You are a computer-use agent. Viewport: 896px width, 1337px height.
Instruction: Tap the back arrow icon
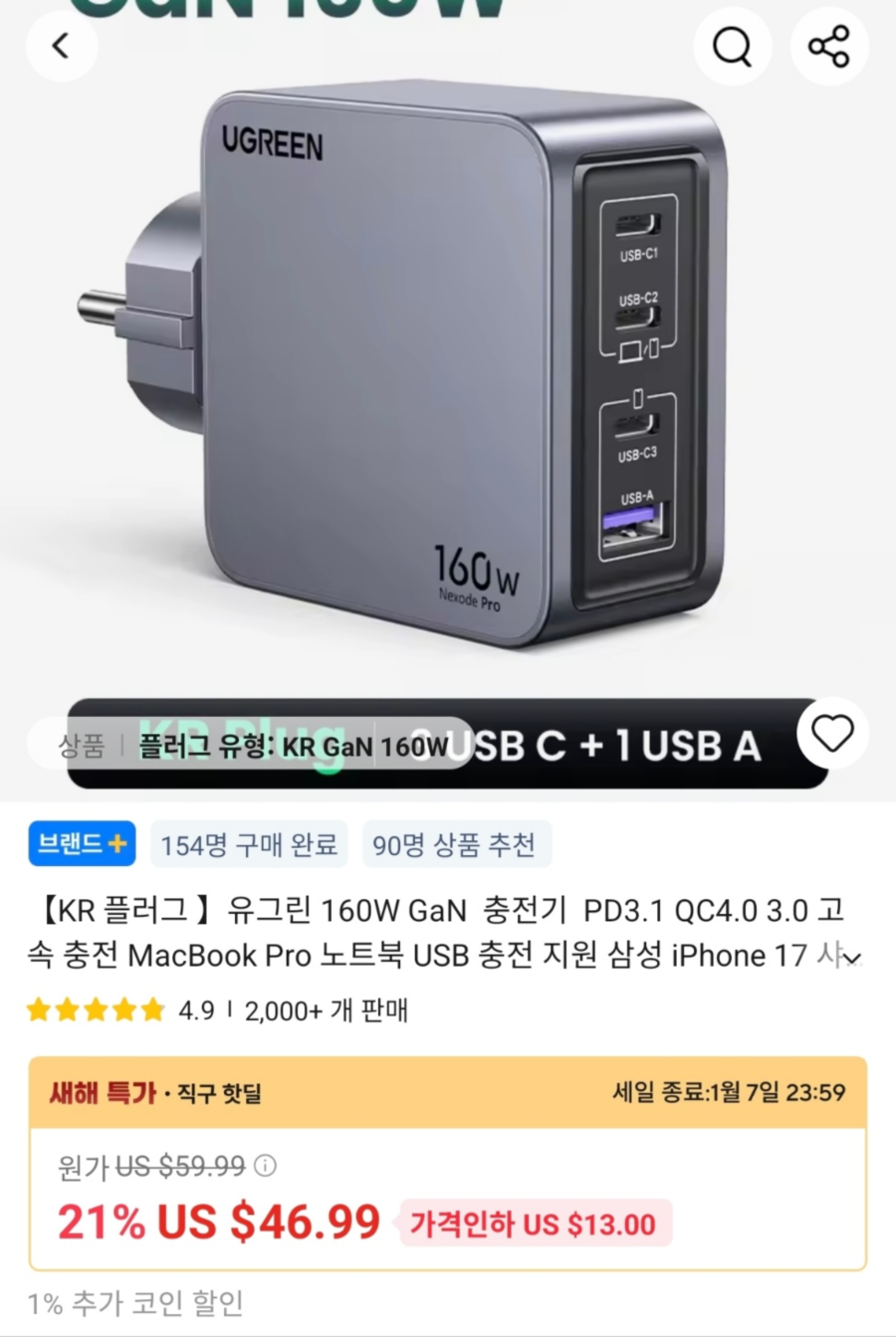point(62,46)
